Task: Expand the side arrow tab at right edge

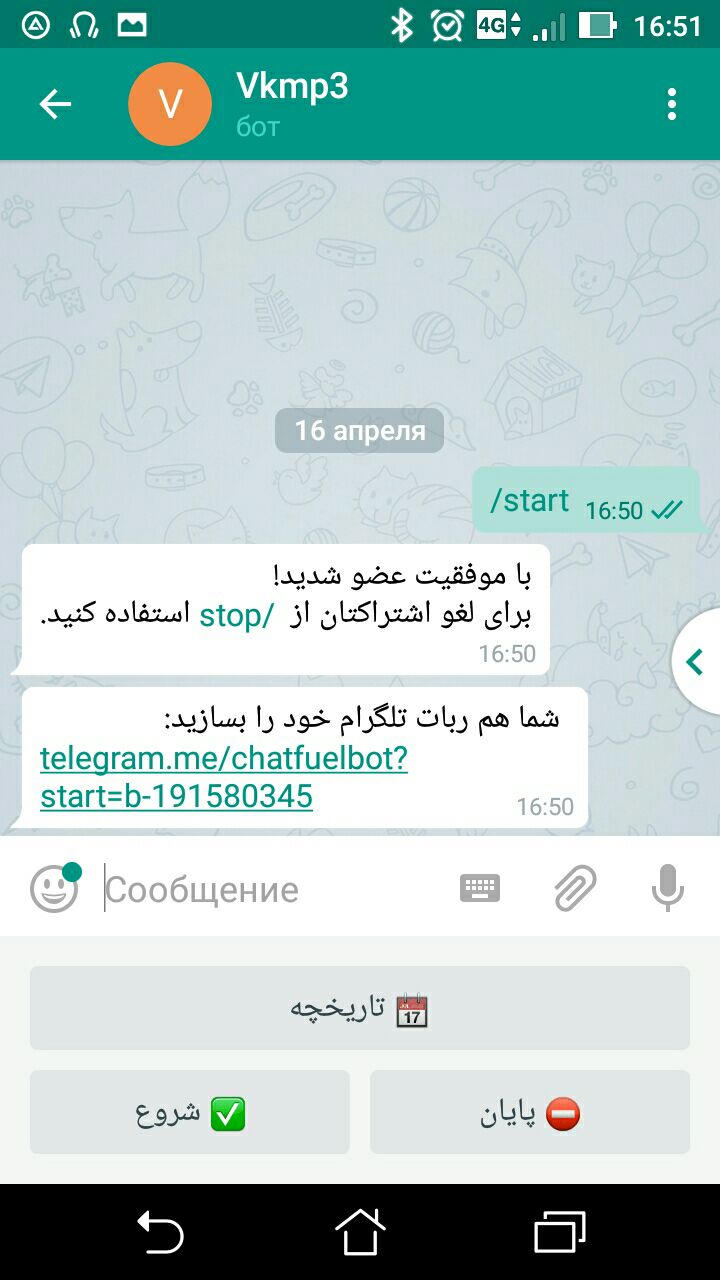Action: coord(696,662)
